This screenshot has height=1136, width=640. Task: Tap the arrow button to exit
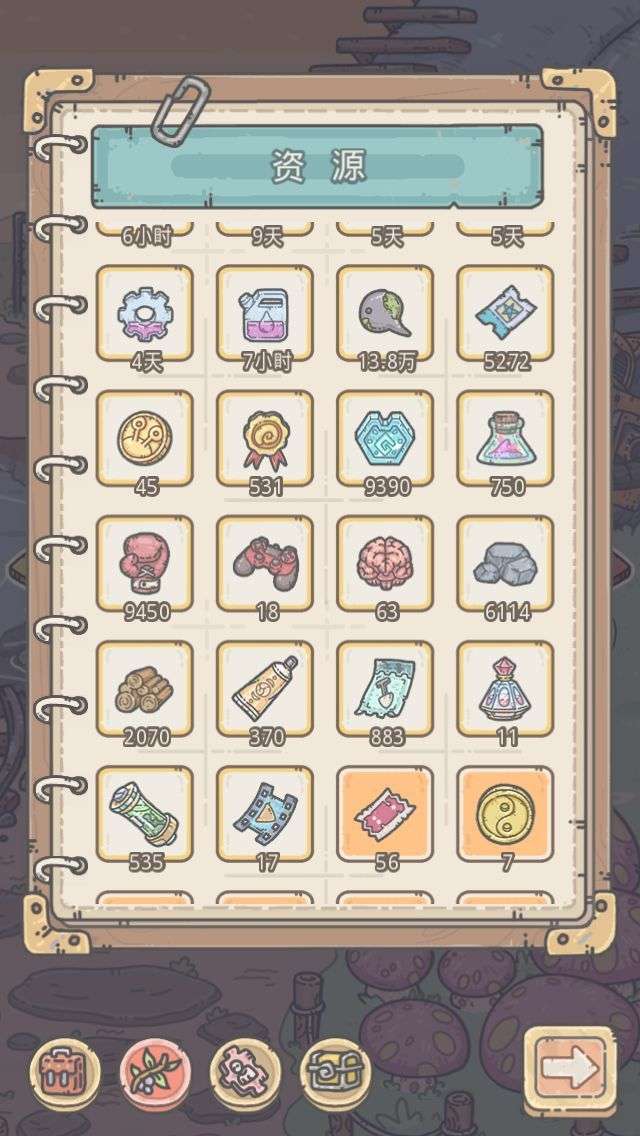point(569,1069)
